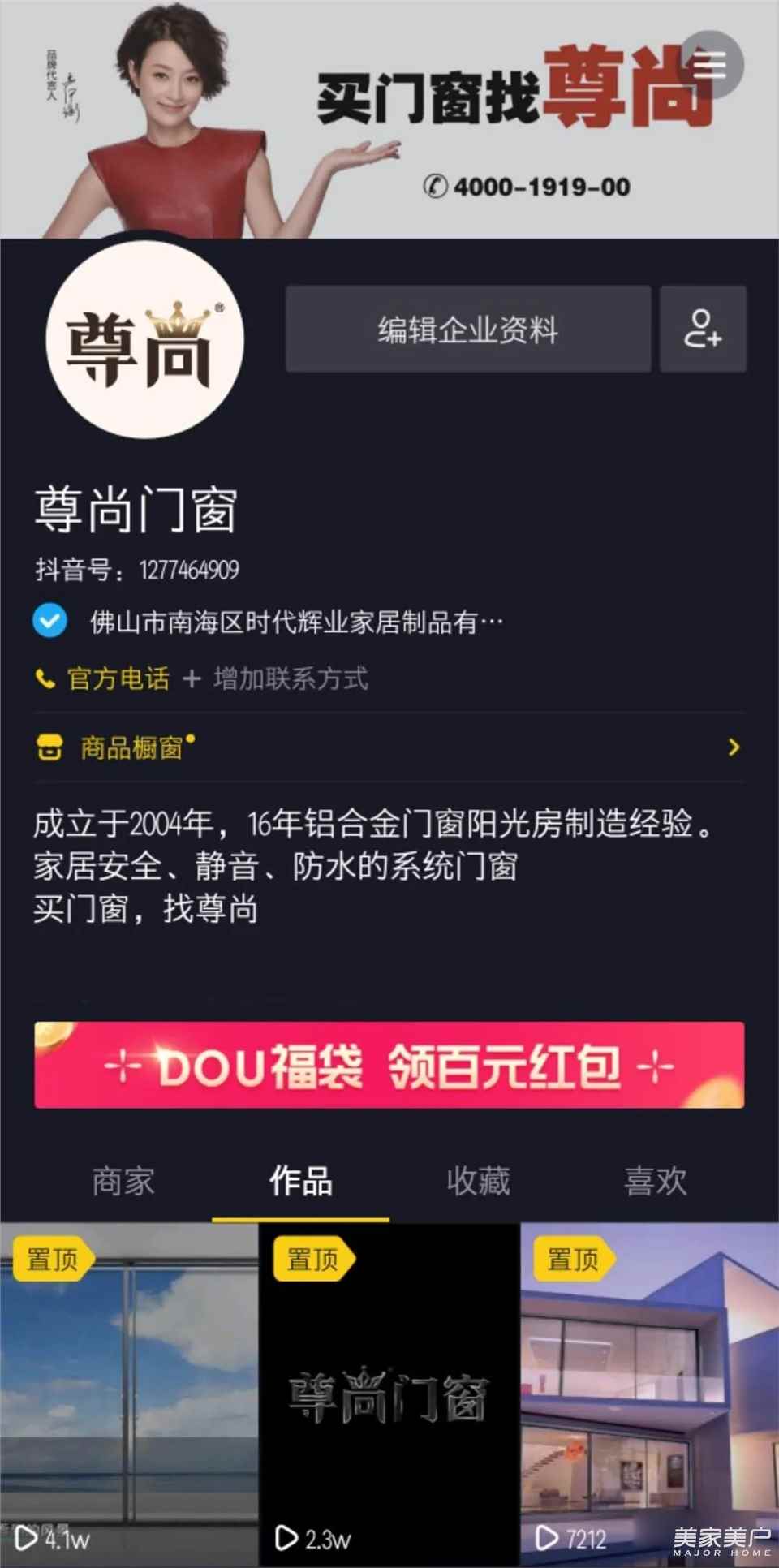The height and width of the screenshot is (1568, 779).
Task: Tap 编辑企业资料 button
Action: (468, 330)
